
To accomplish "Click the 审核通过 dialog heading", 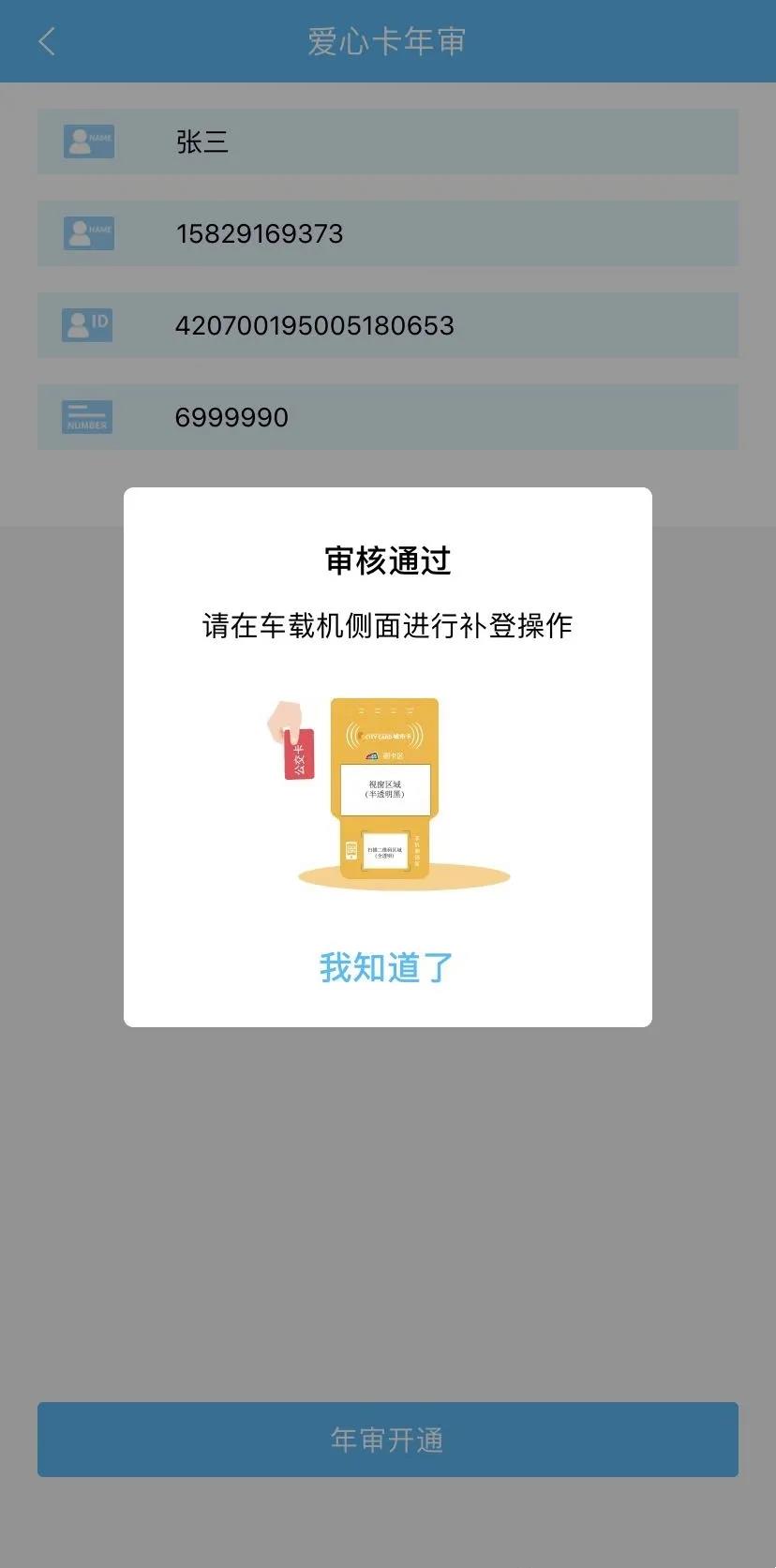I will [387, 560].
